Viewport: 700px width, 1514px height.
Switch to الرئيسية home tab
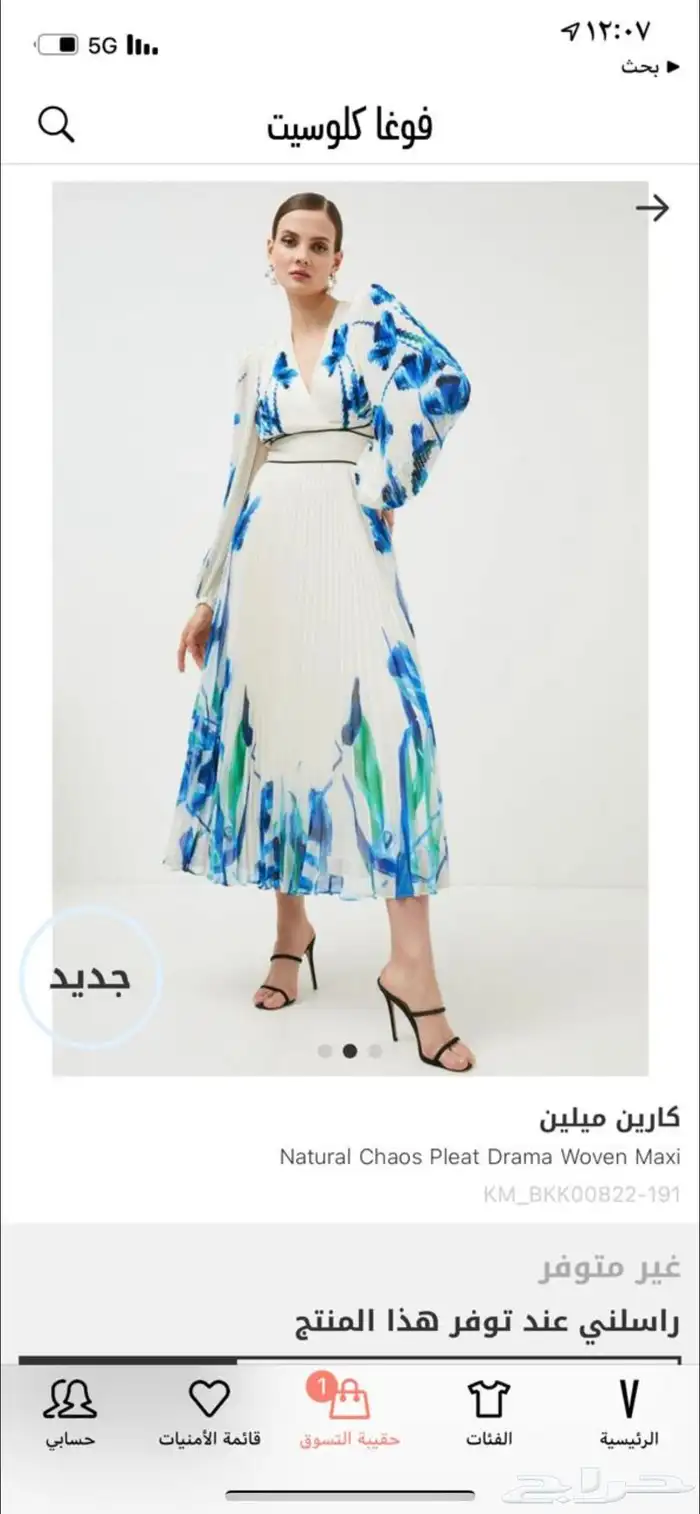[x=629, y=1413]
